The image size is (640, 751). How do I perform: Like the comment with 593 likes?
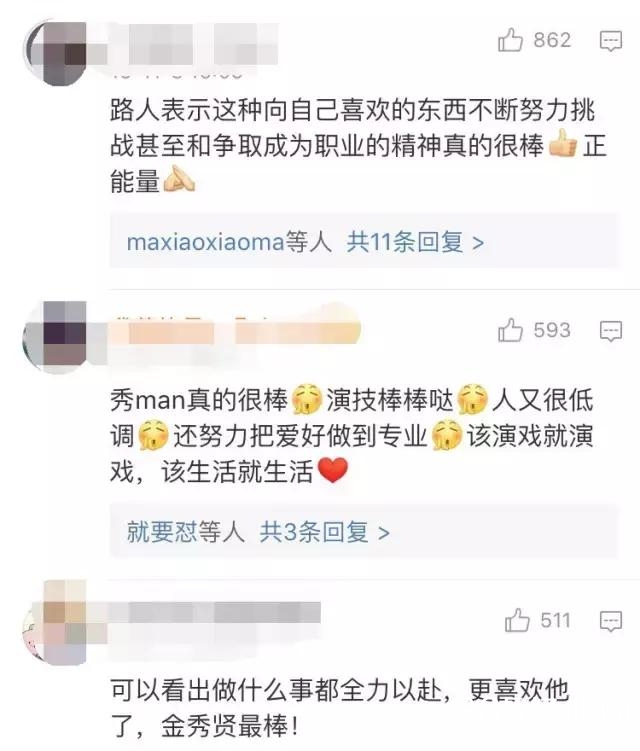tap(512, 331)
